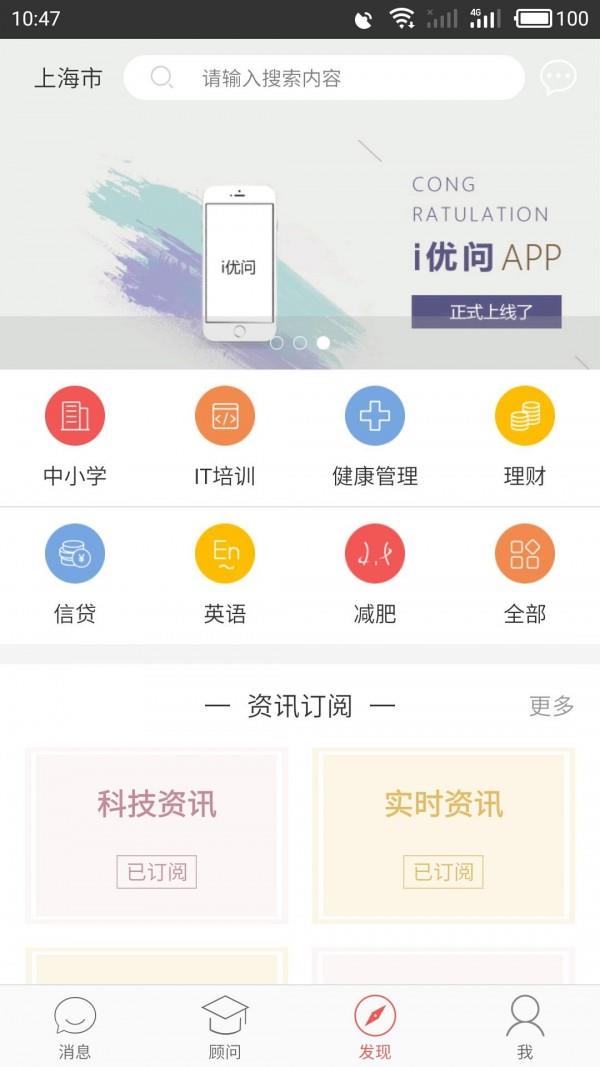The image size is (600, 1067).
Task: Select the IT培训 category
Action: coord(225,436)
